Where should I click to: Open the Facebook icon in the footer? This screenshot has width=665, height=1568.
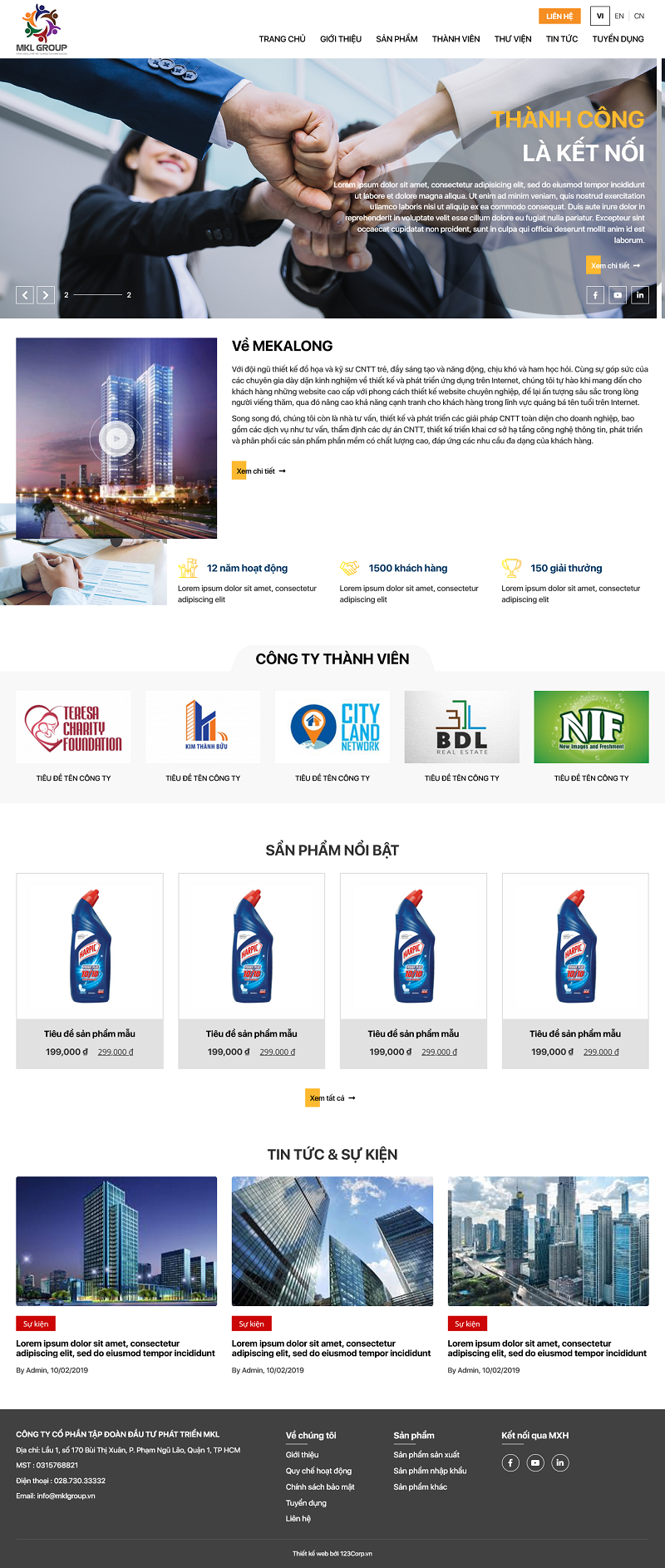pyautogui.click(x=510, y=1462)
